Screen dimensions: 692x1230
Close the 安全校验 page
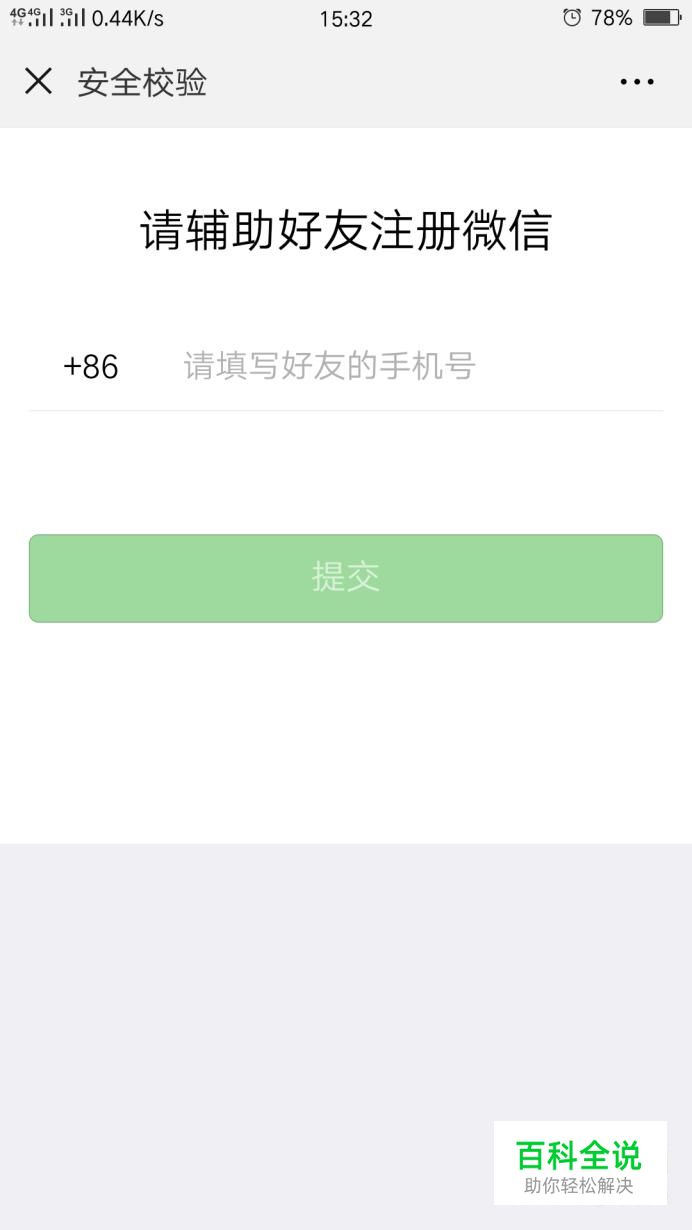coord(38,81)
